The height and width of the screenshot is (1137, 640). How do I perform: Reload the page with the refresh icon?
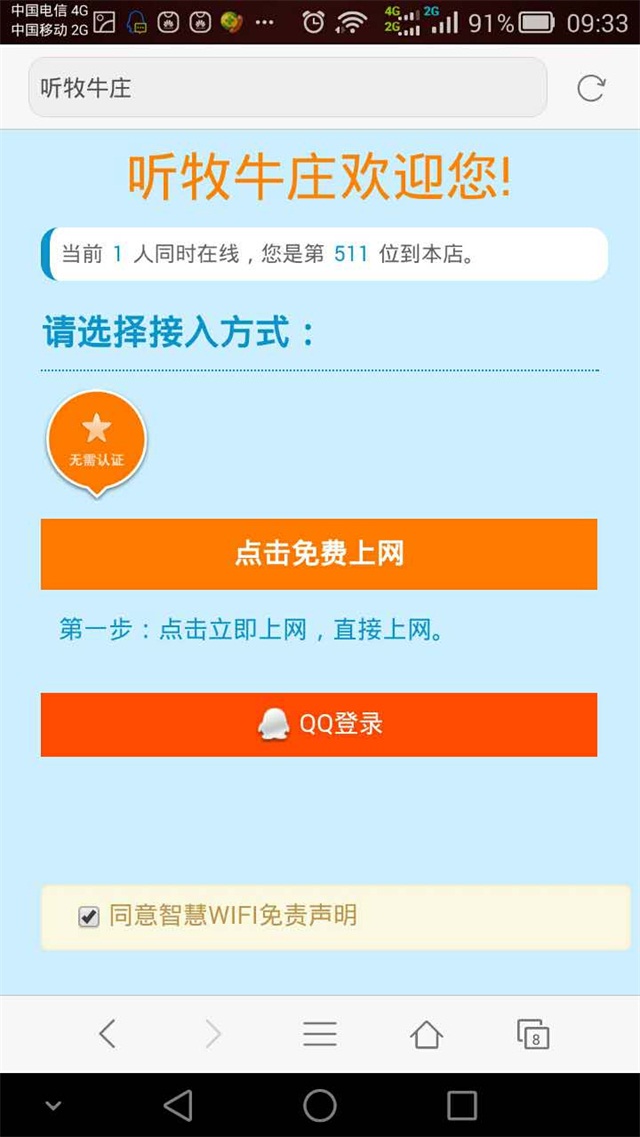(x=591, y=88)
